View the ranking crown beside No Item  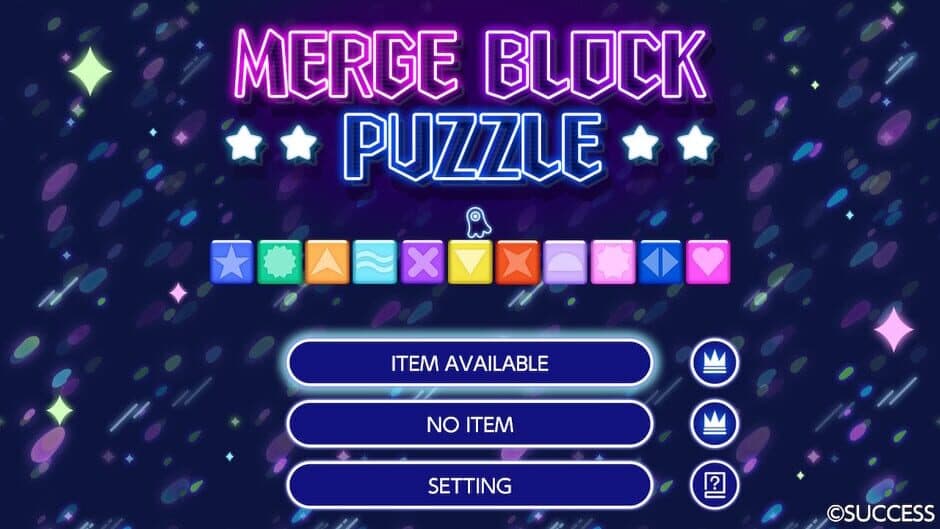pos(715,424)
